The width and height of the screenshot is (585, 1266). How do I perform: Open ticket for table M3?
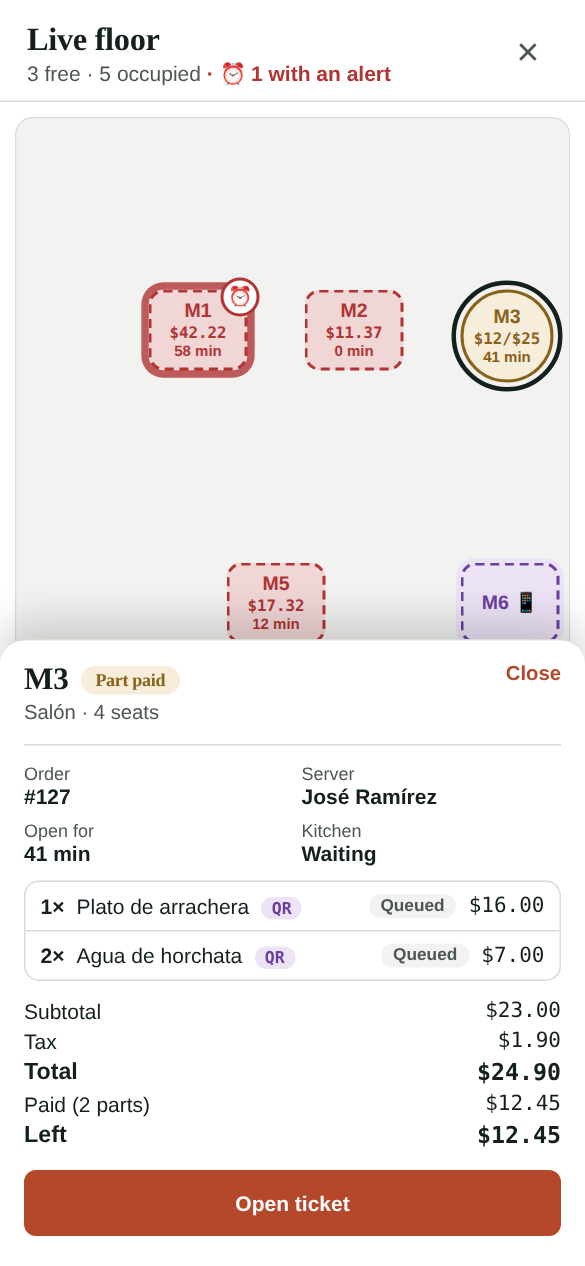(292, 1203)
